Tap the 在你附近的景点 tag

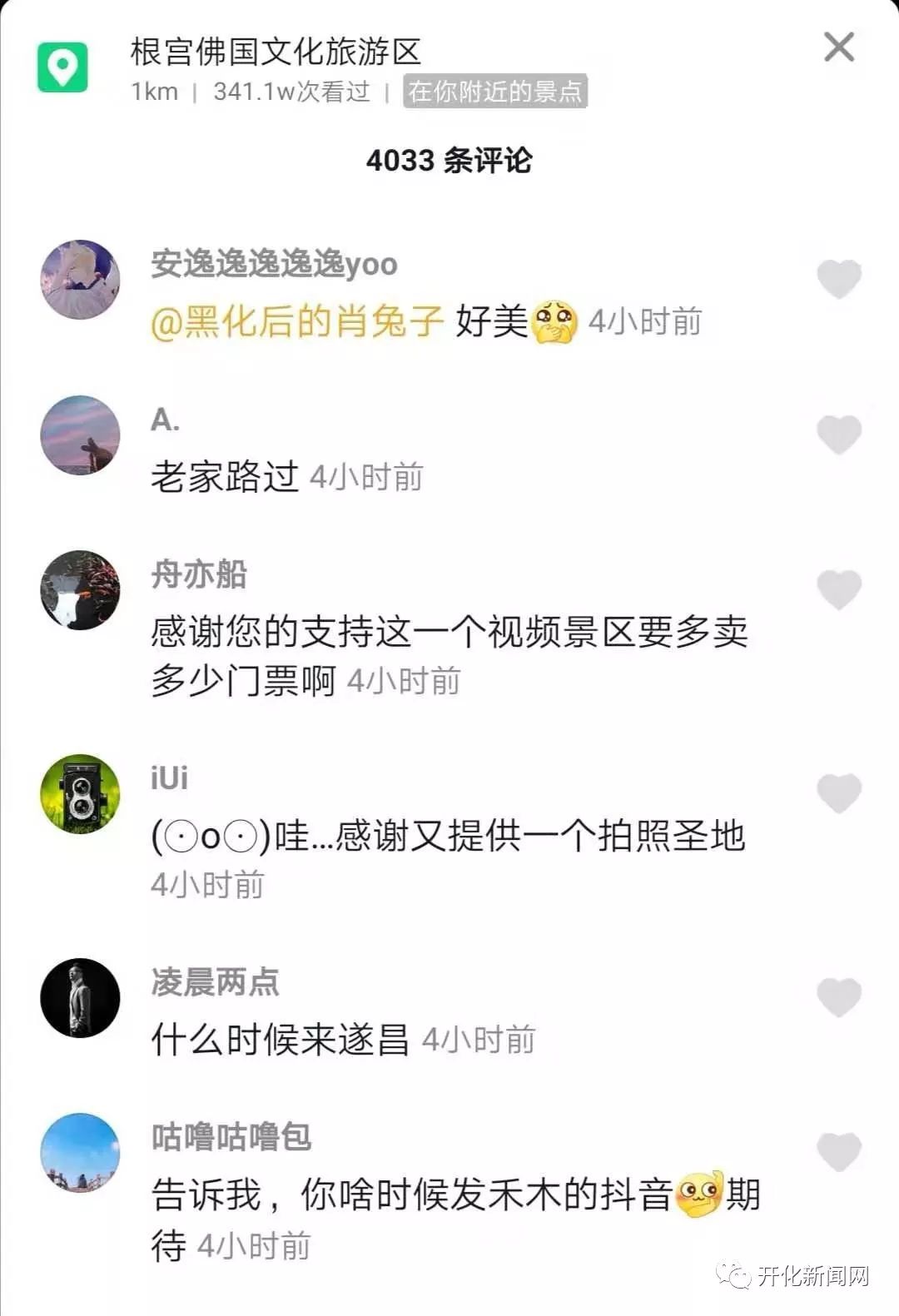coord(495,92)
